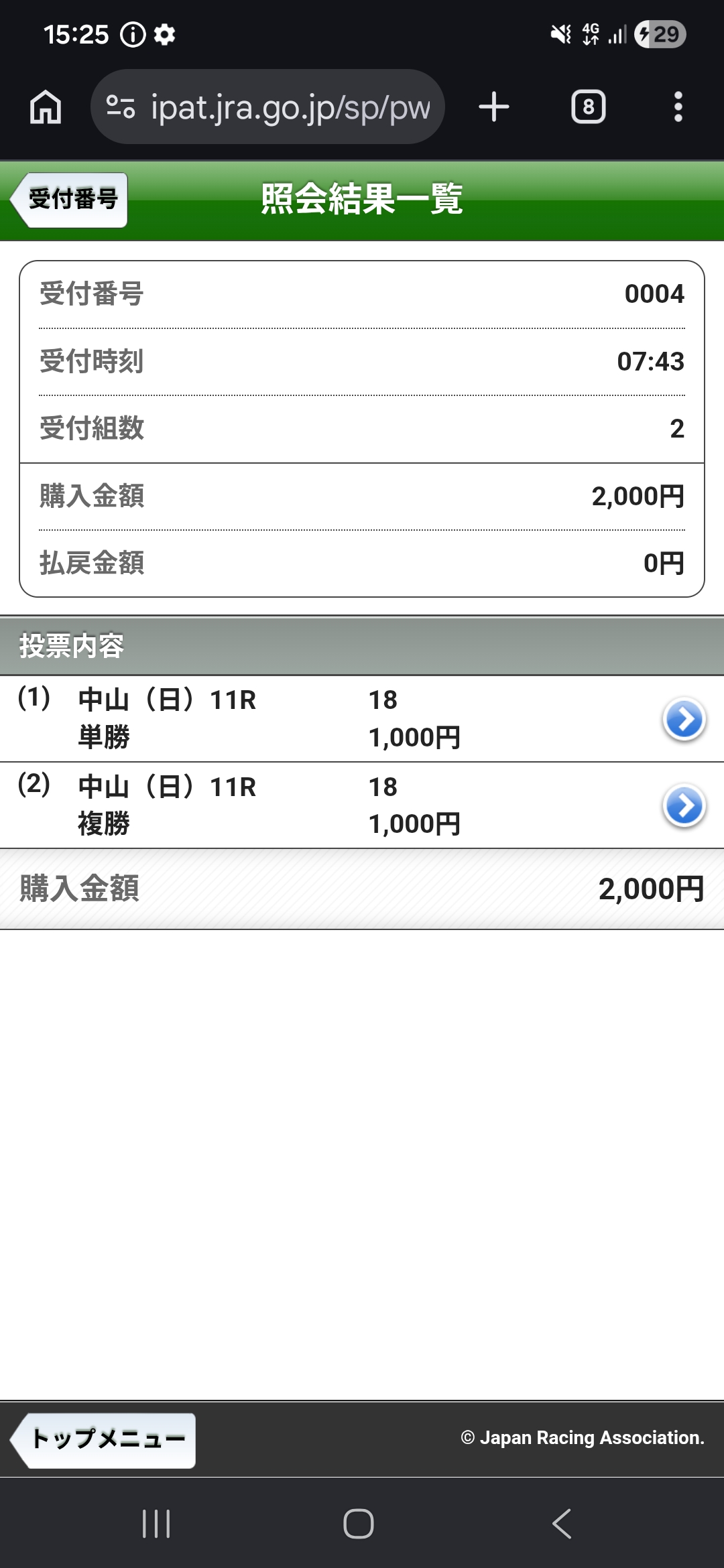Tap the system back button
Screen dimensions: 724x1568
562,1523
